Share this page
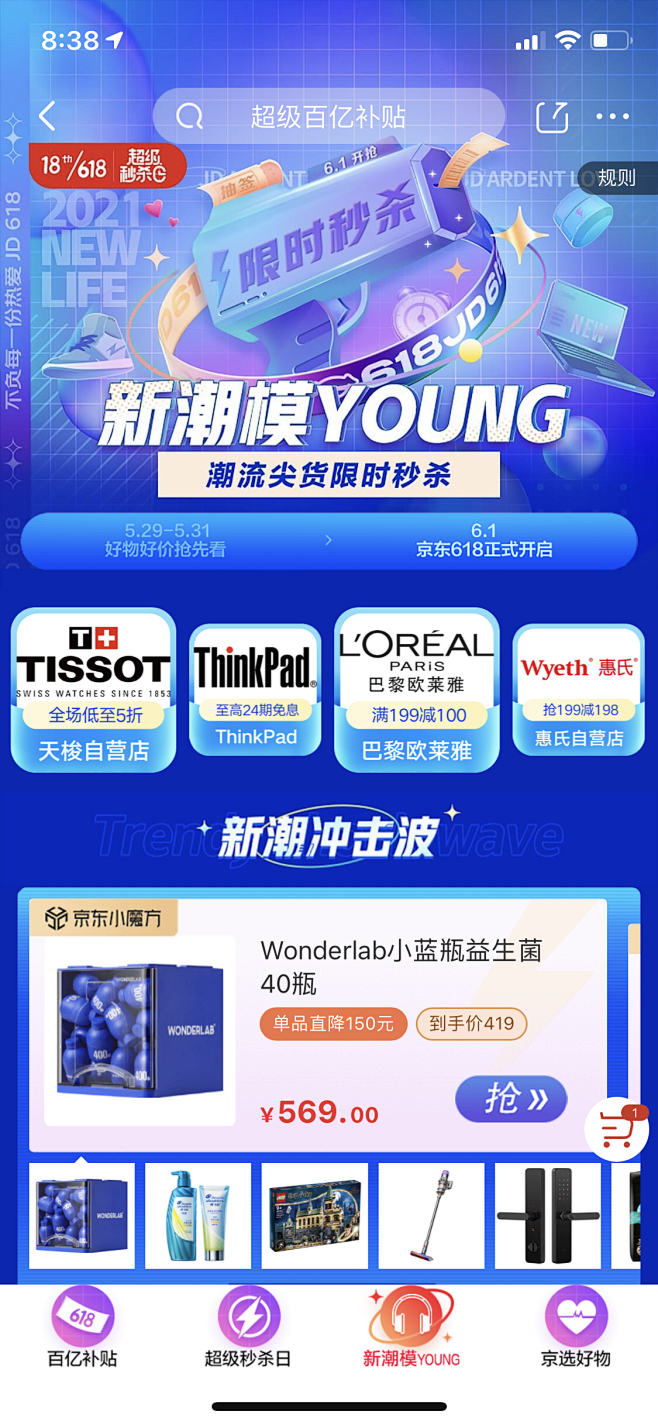The image size is (658, 1425). click(552, 117)
